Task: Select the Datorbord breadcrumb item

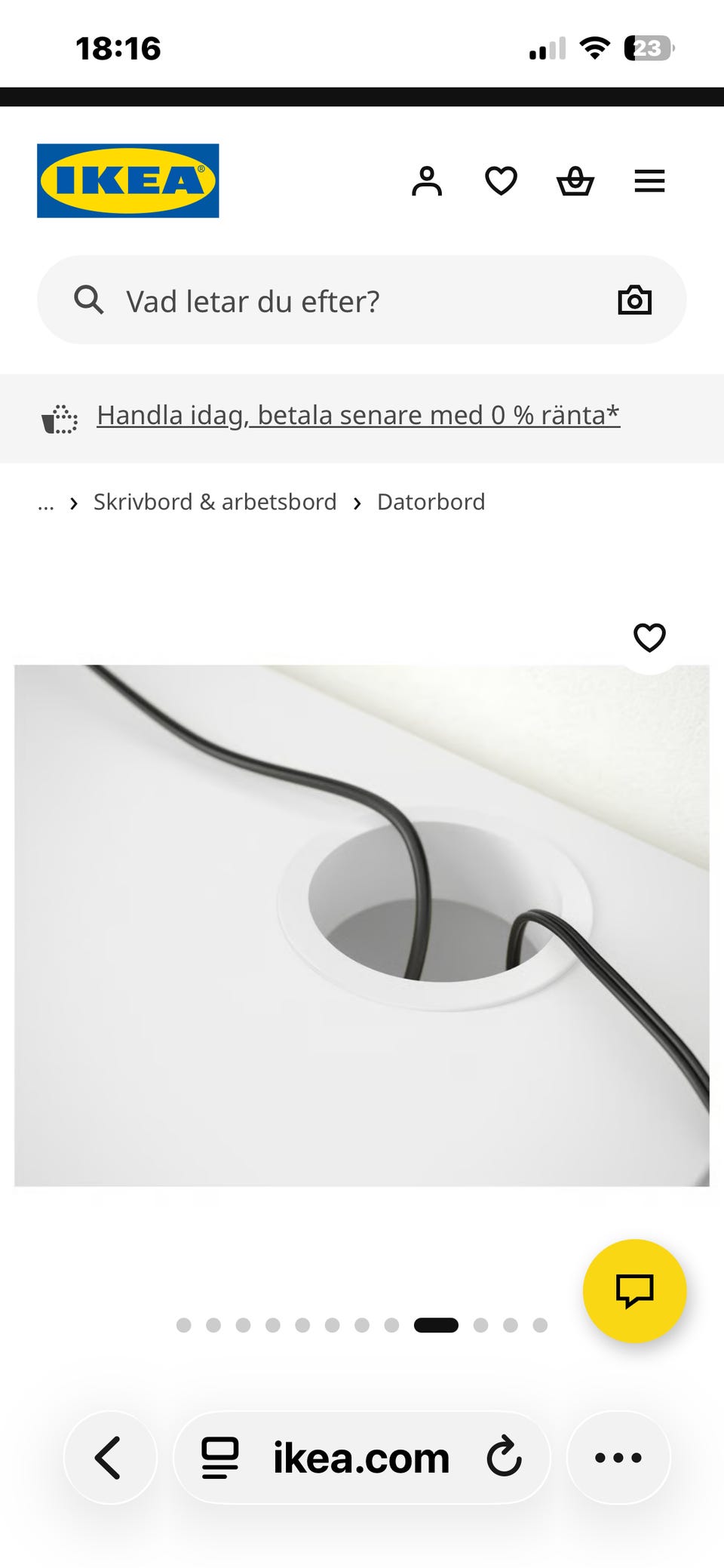Action: (431, 502)
